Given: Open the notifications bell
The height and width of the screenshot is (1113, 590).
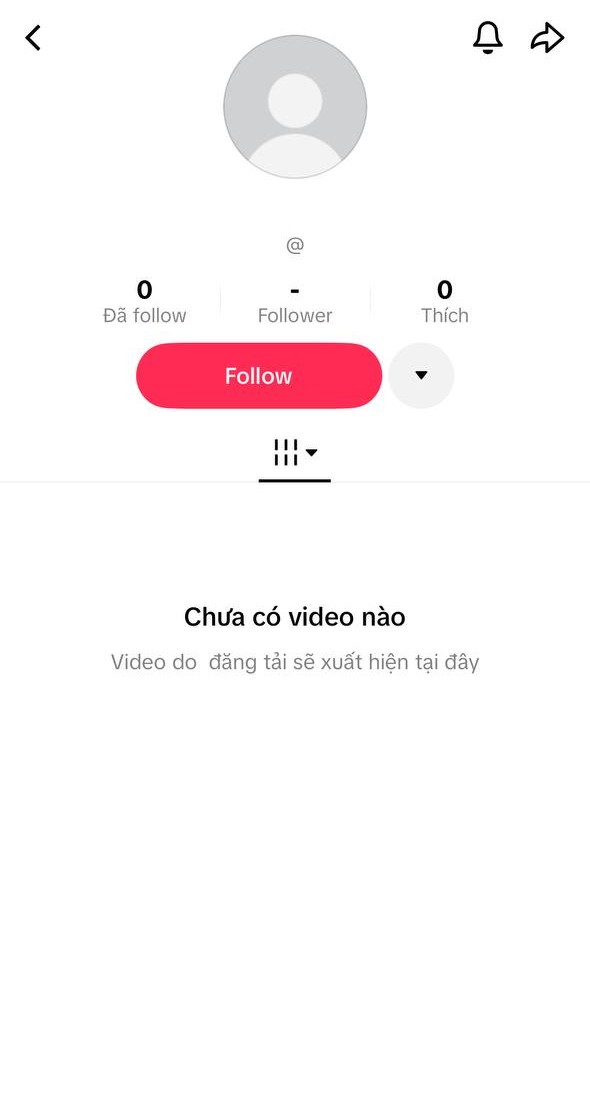Looking at the screenshot, I should tap(488, 38).
